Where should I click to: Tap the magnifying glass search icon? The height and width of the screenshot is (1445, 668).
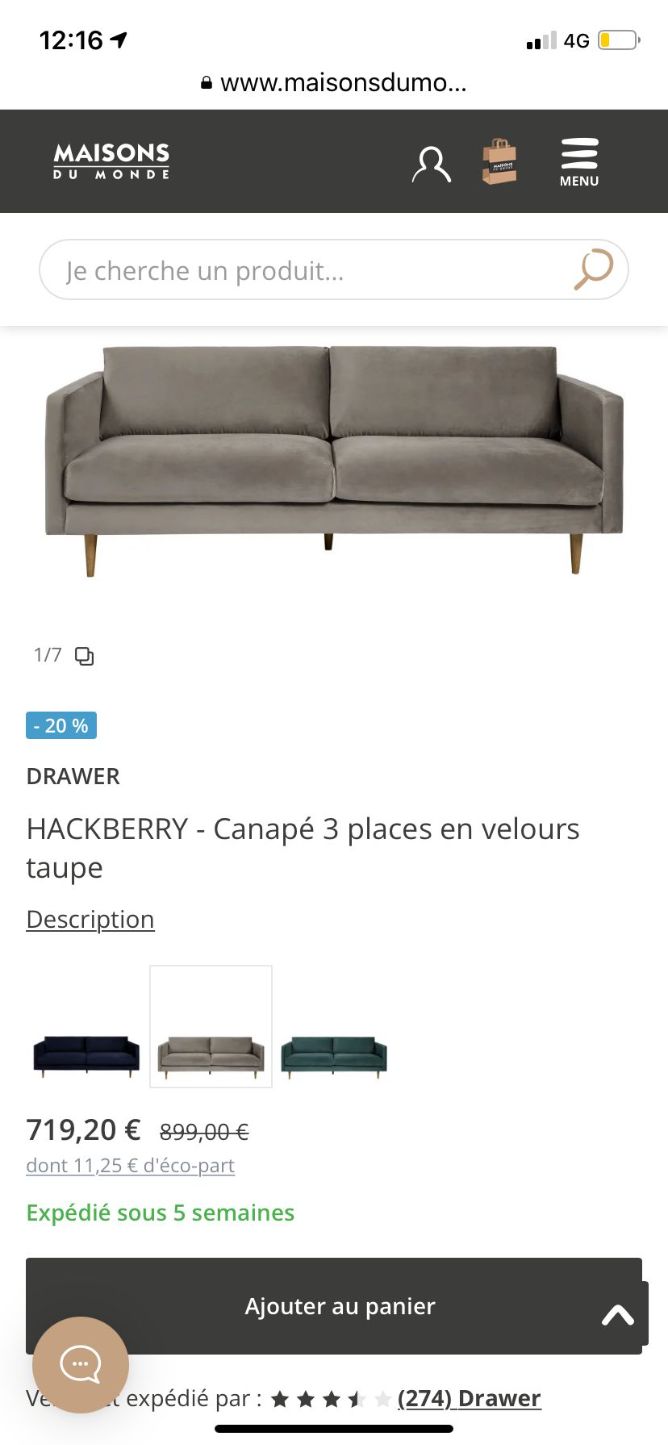(x=593, y=269)
